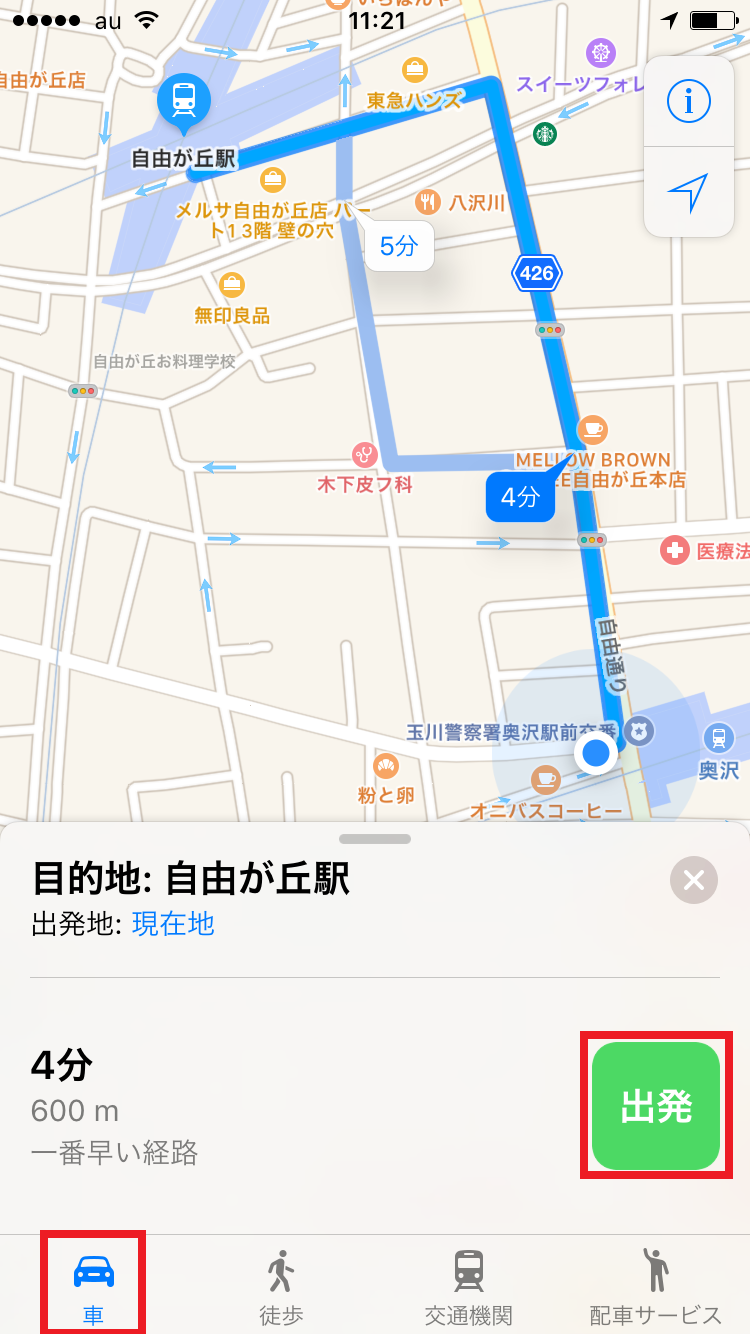This screenshot has width=750, height=1334.
Task: Open the 配車サービス ride tab
Action: (x=655, y=1285)
